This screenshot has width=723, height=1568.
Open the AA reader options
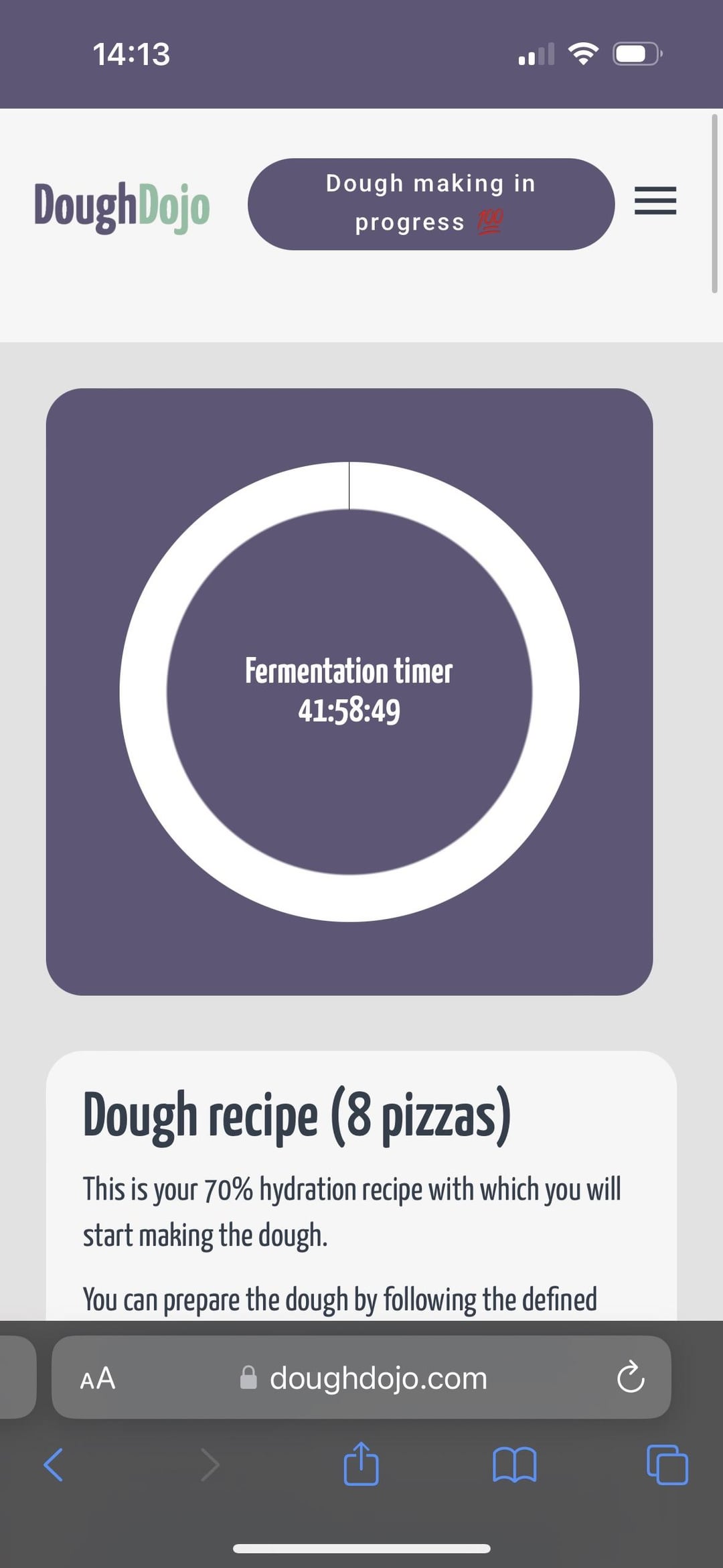click(x=98, y=1378)
